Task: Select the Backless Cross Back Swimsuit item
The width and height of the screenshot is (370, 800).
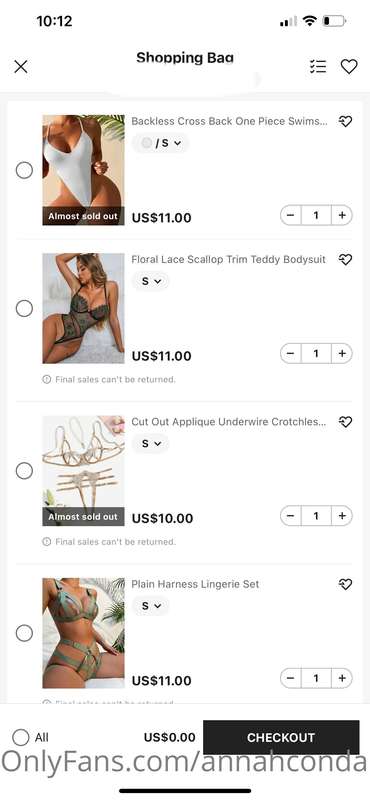Action: point(24,170)
